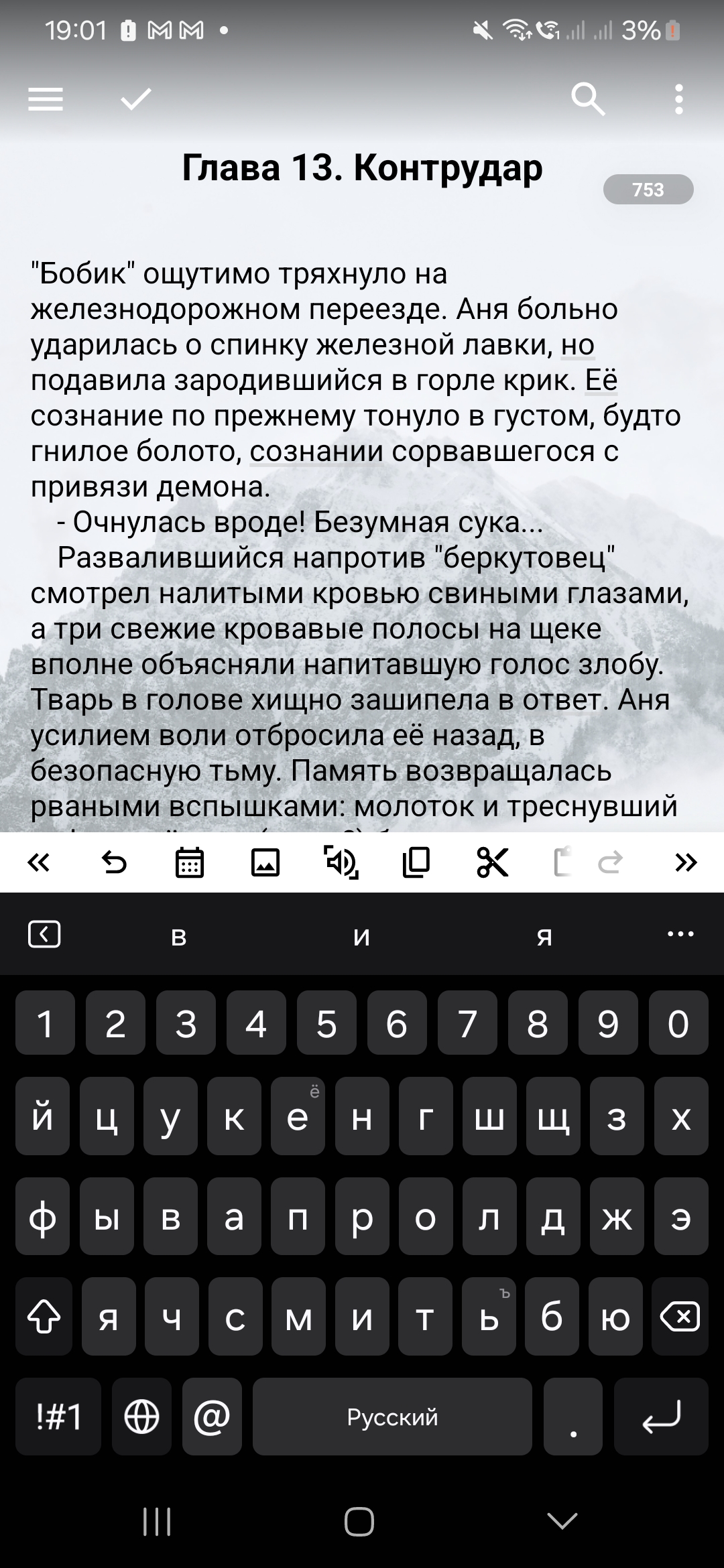
Task: Open more keyboard suggestion options
Action: (x=681, y=934)
